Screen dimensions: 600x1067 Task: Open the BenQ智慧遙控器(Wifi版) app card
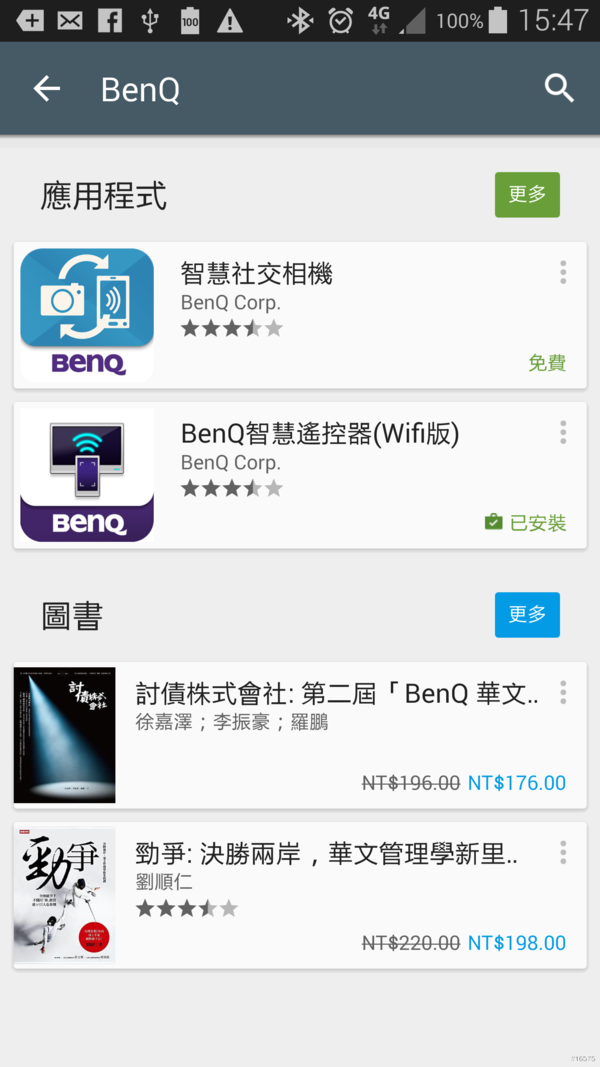(x=300, y=475)
